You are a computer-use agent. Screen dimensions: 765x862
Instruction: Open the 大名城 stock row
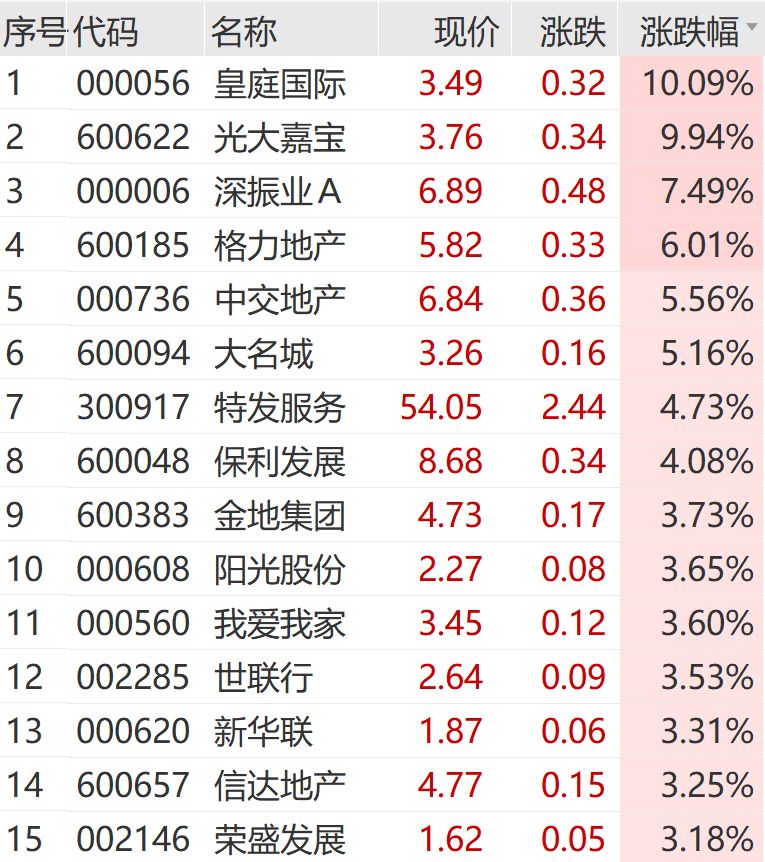(x=264, y=353)
